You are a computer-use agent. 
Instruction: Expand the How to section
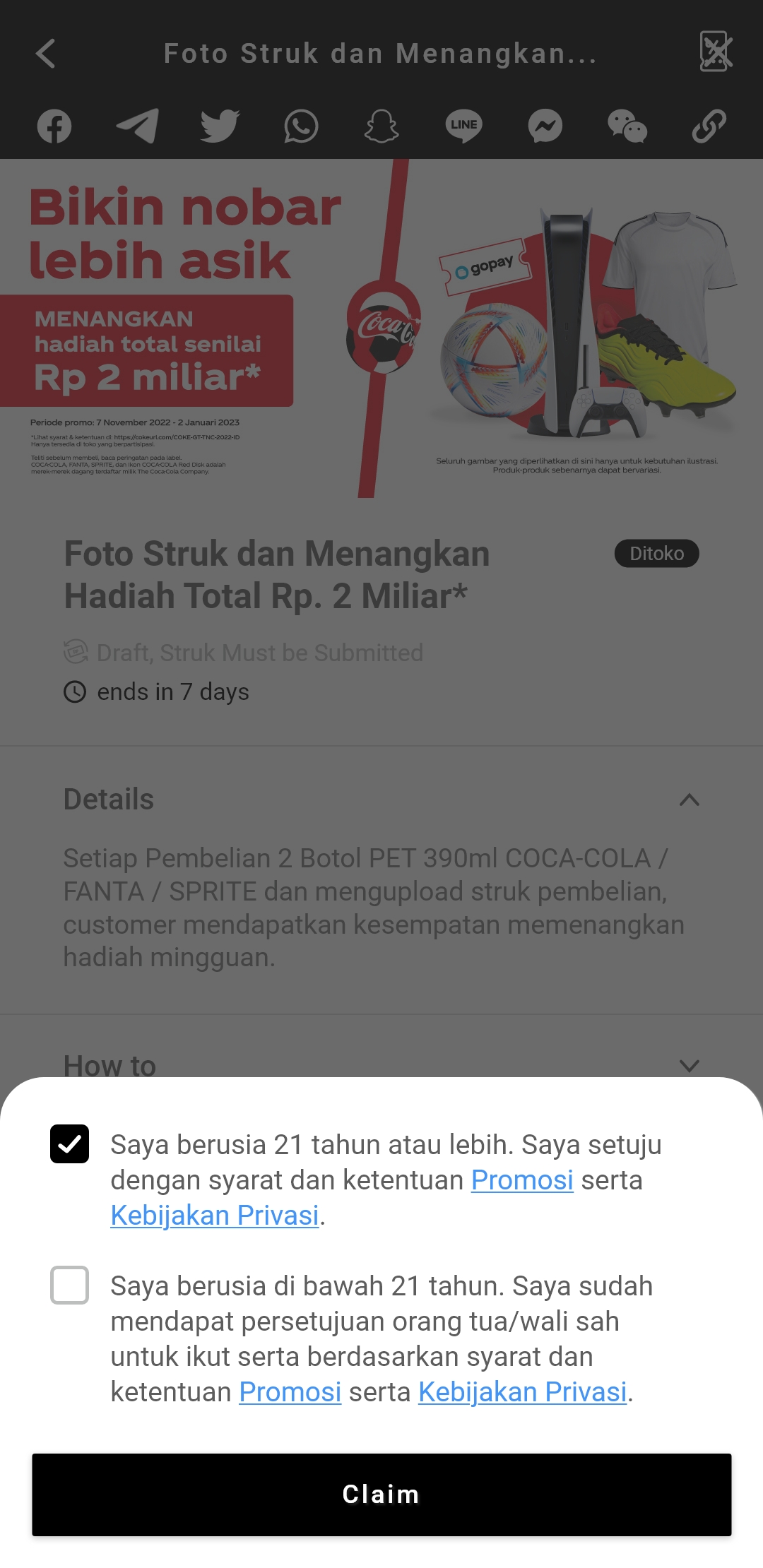pyautogui.click(x=689, y=1065)
